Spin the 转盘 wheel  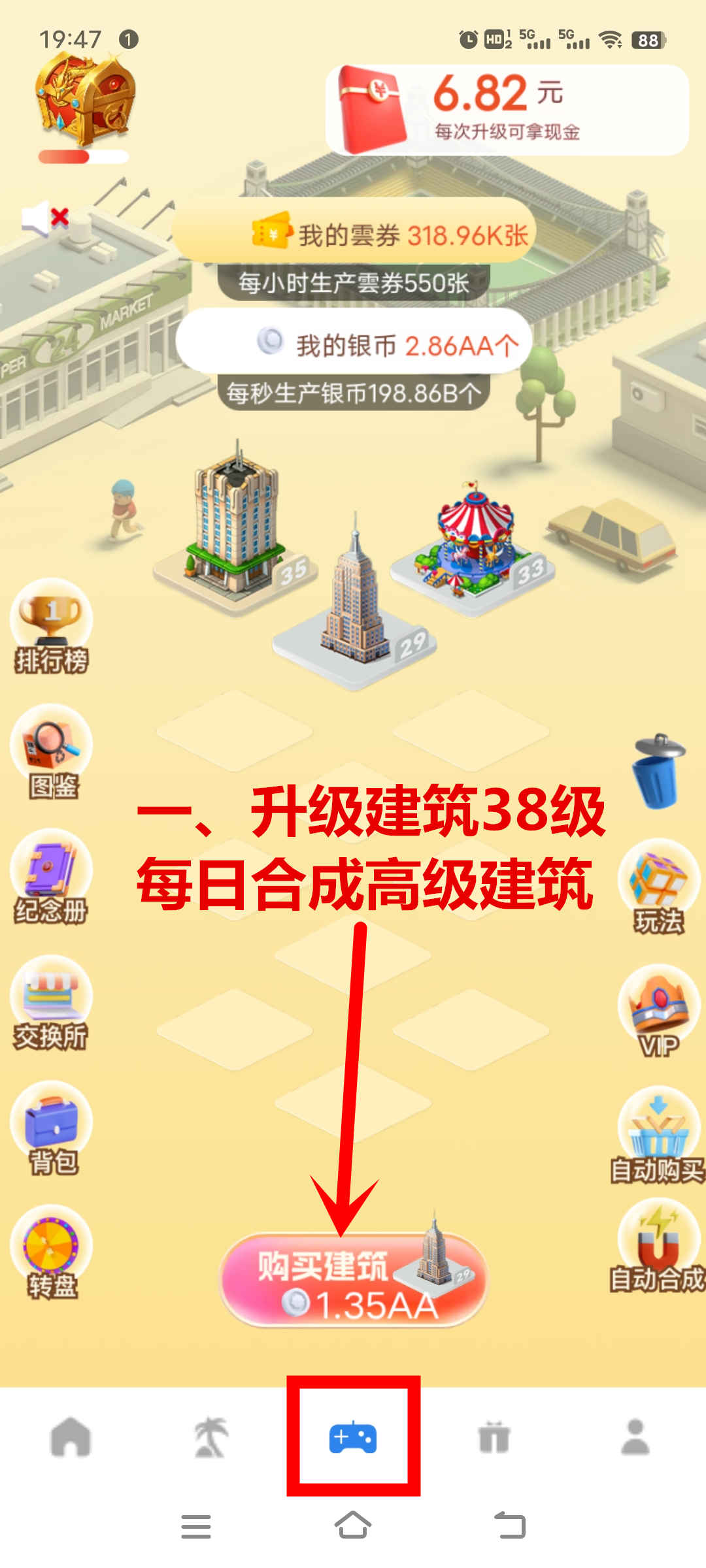[x=51, y=1253]
